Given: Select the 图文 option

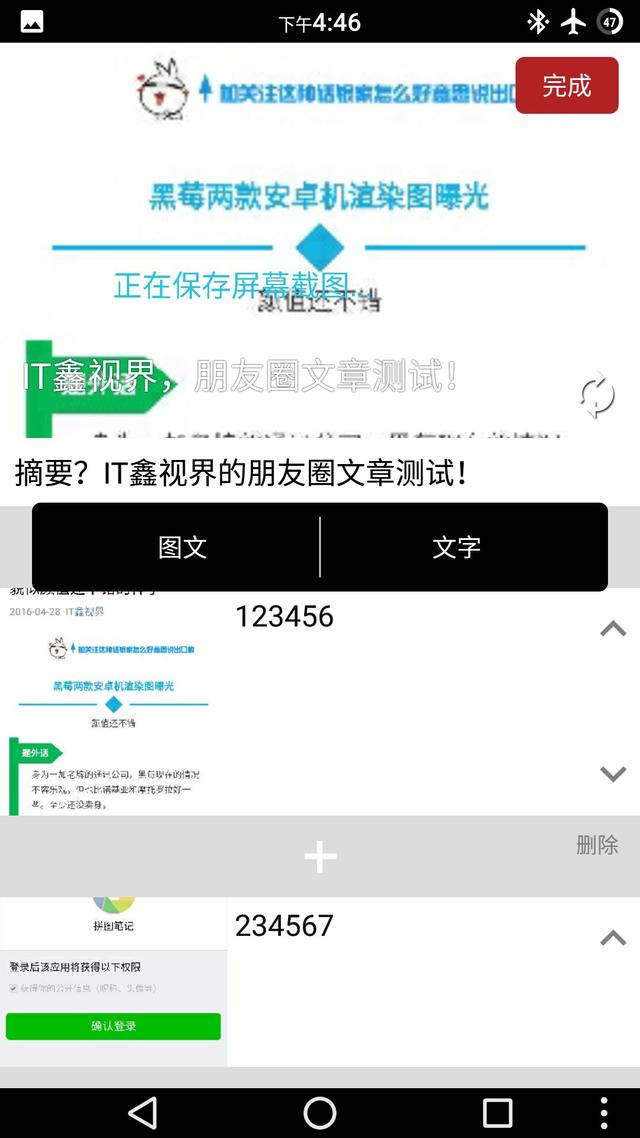Looking at the screenshot, I should (182, 547).
